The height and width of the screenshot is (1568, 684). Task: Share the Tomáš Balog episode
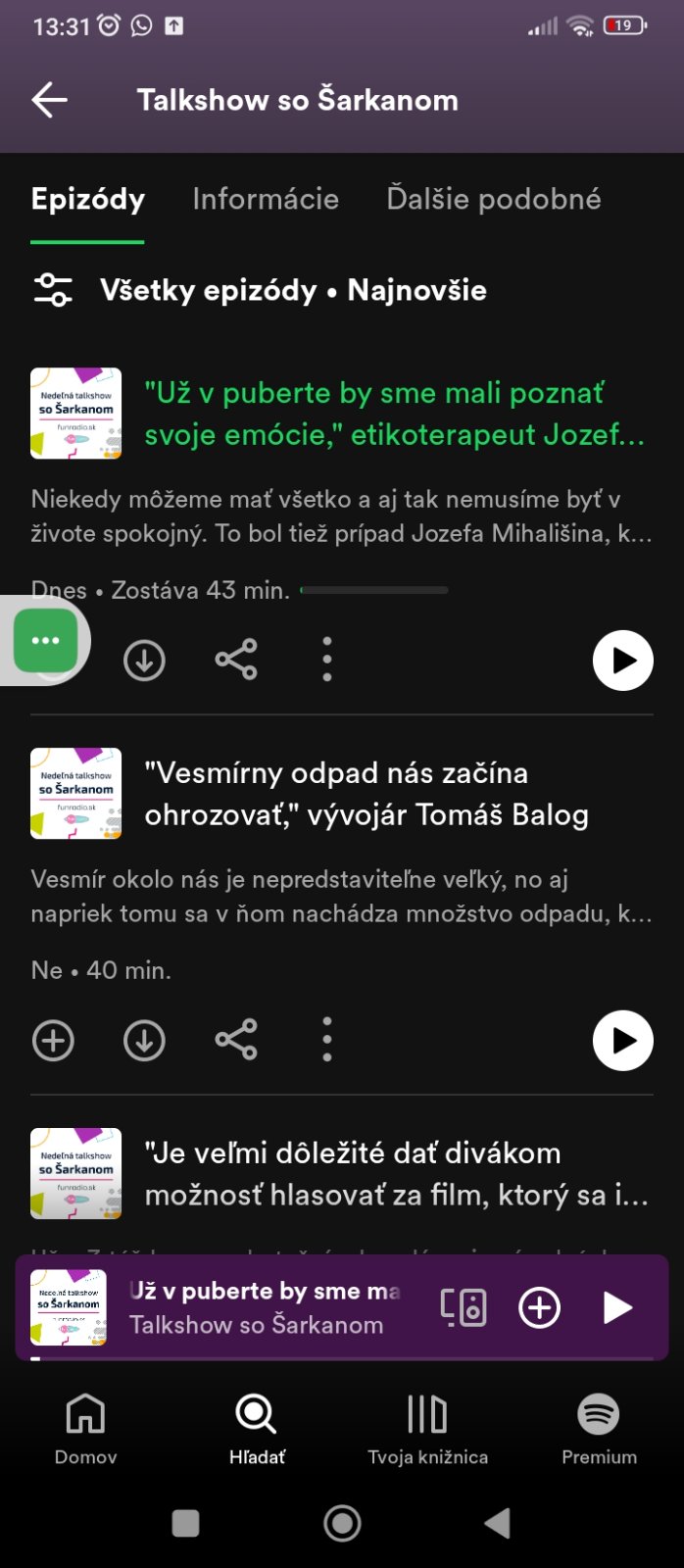point(236,1040)
